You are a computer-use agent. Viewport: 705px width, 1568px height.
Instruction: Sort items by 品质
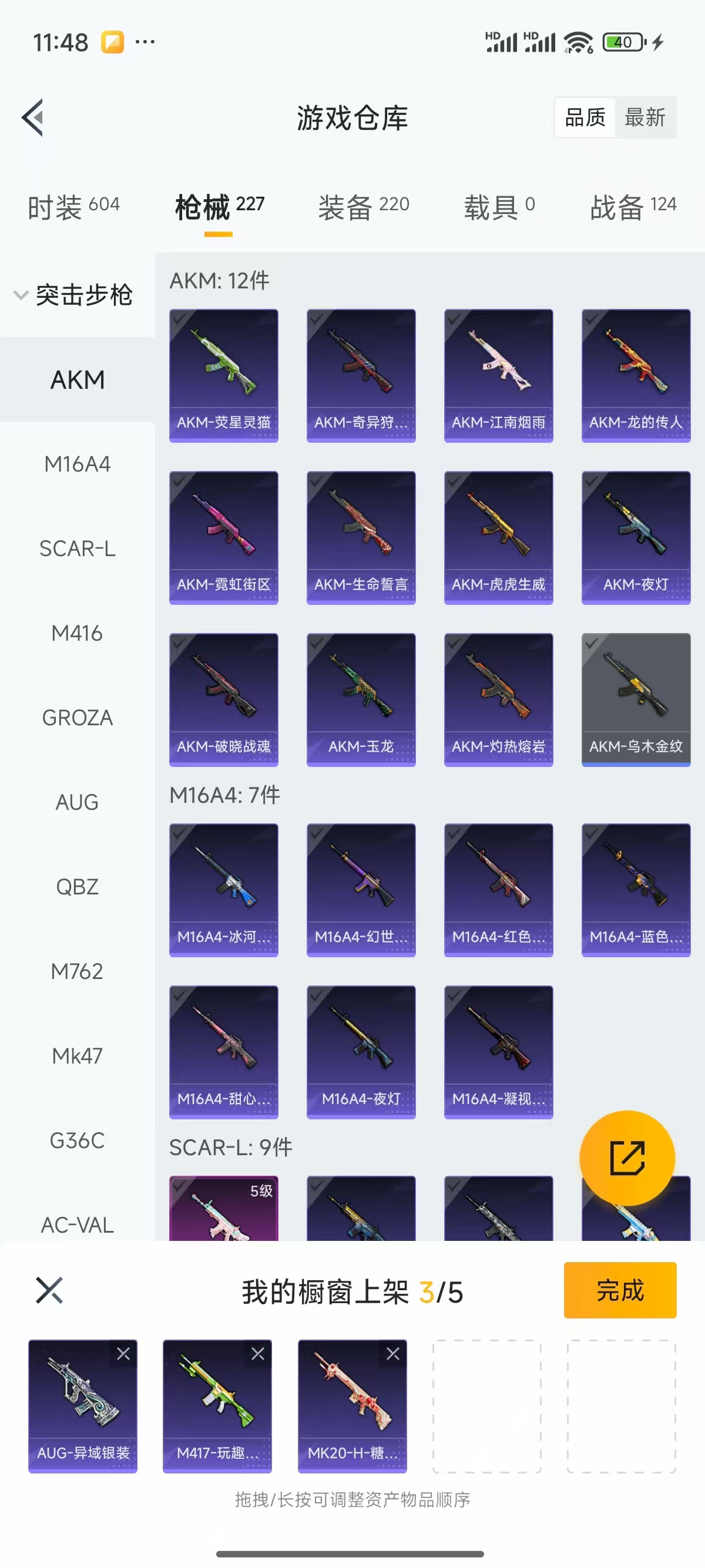tap(585, 117)
